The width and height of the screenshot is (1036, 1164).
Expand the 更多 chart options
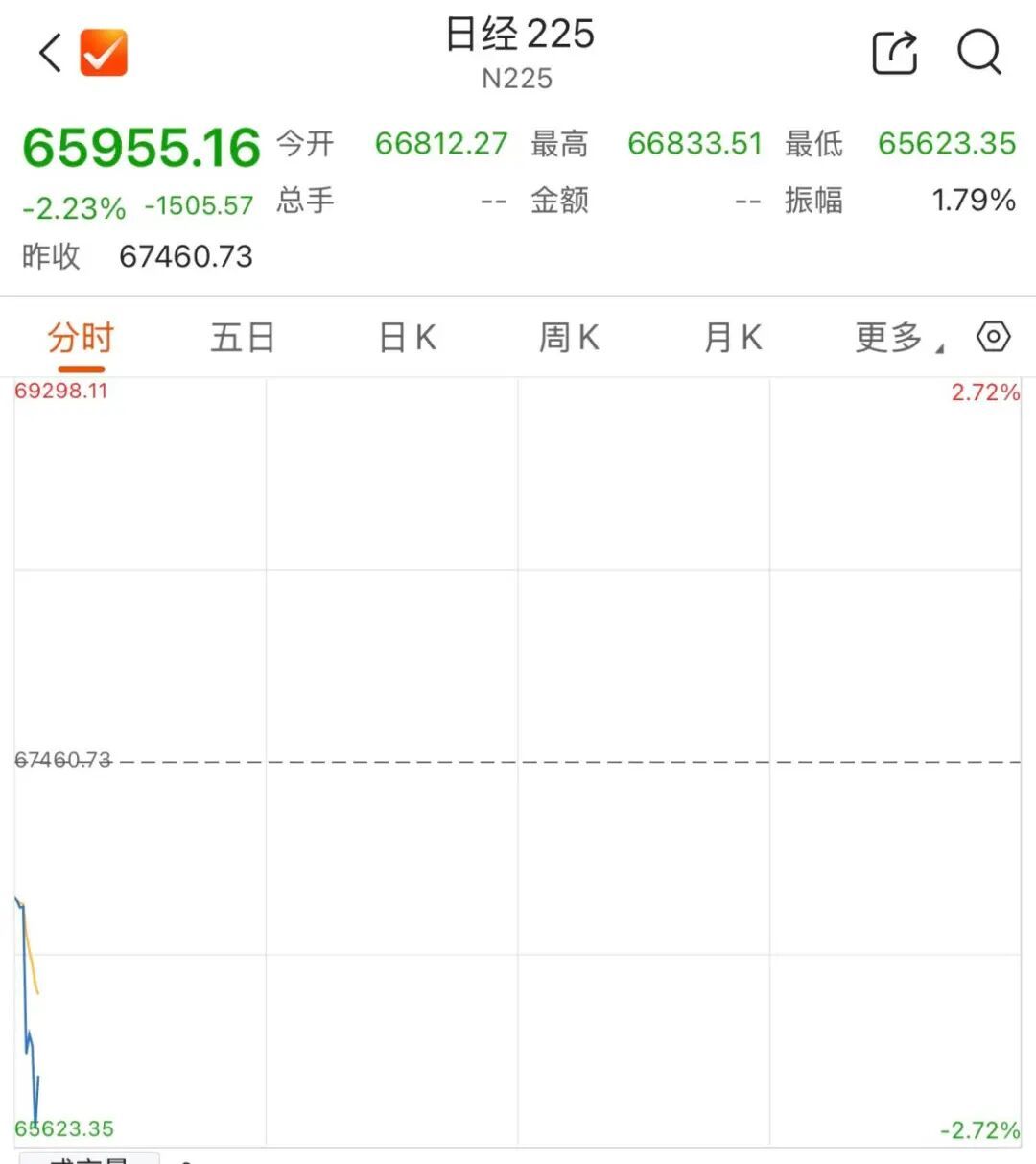[899, 338]
